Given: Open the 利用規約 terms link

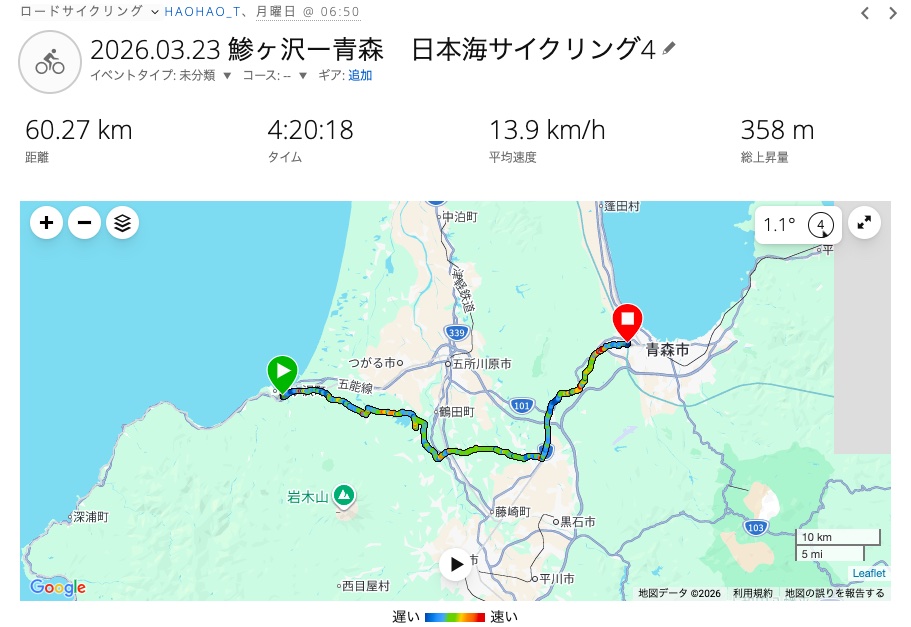Looking at the screenshot, I should coord(752,593).
